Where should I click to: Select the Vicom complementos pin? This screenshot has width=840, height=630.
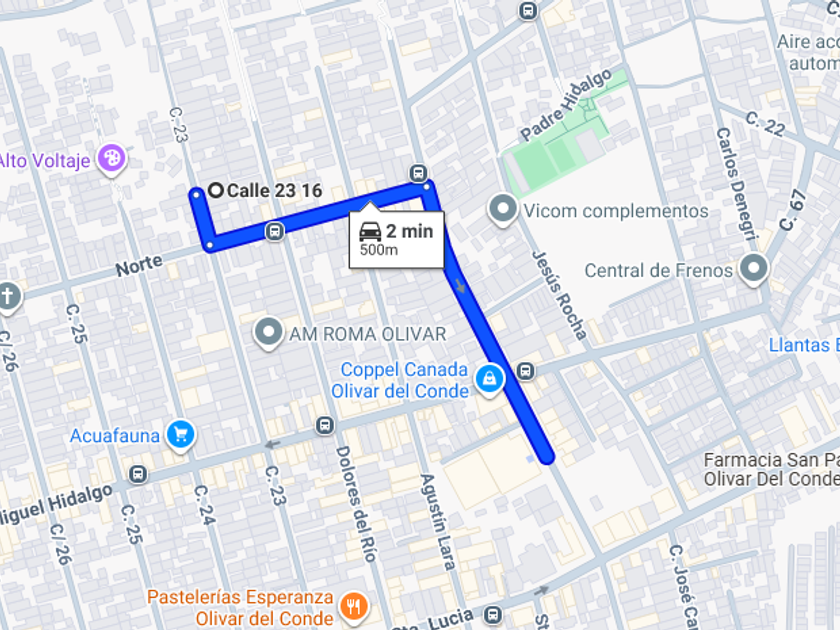tap(502, 210)
